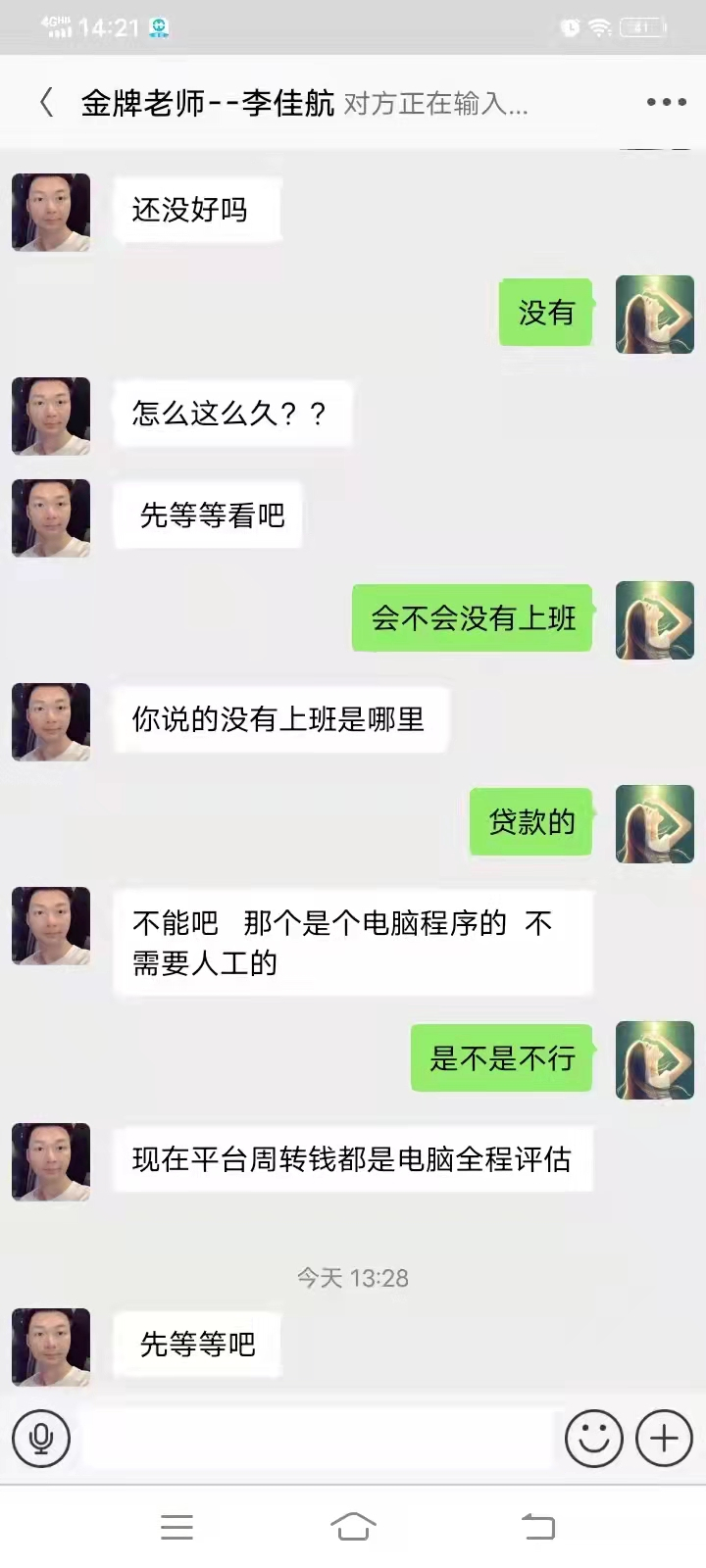The width and height of the screenshot is (706, 1568).
Task: Tap the system home button
Action: click(x=353, y=1526)
